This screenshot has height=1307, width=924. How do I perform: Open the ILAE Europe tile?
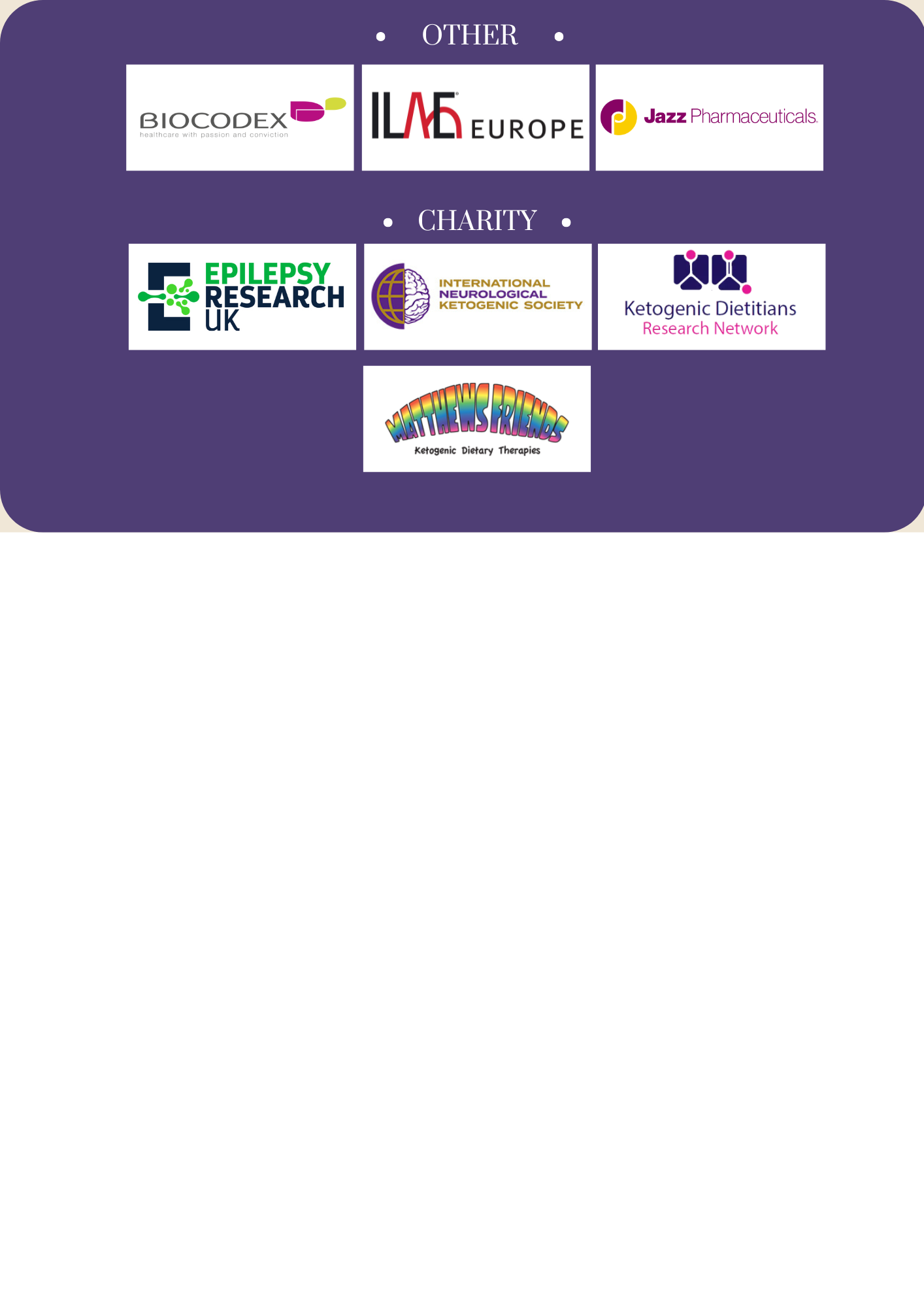pyautogui.click(x=475, y=118)
